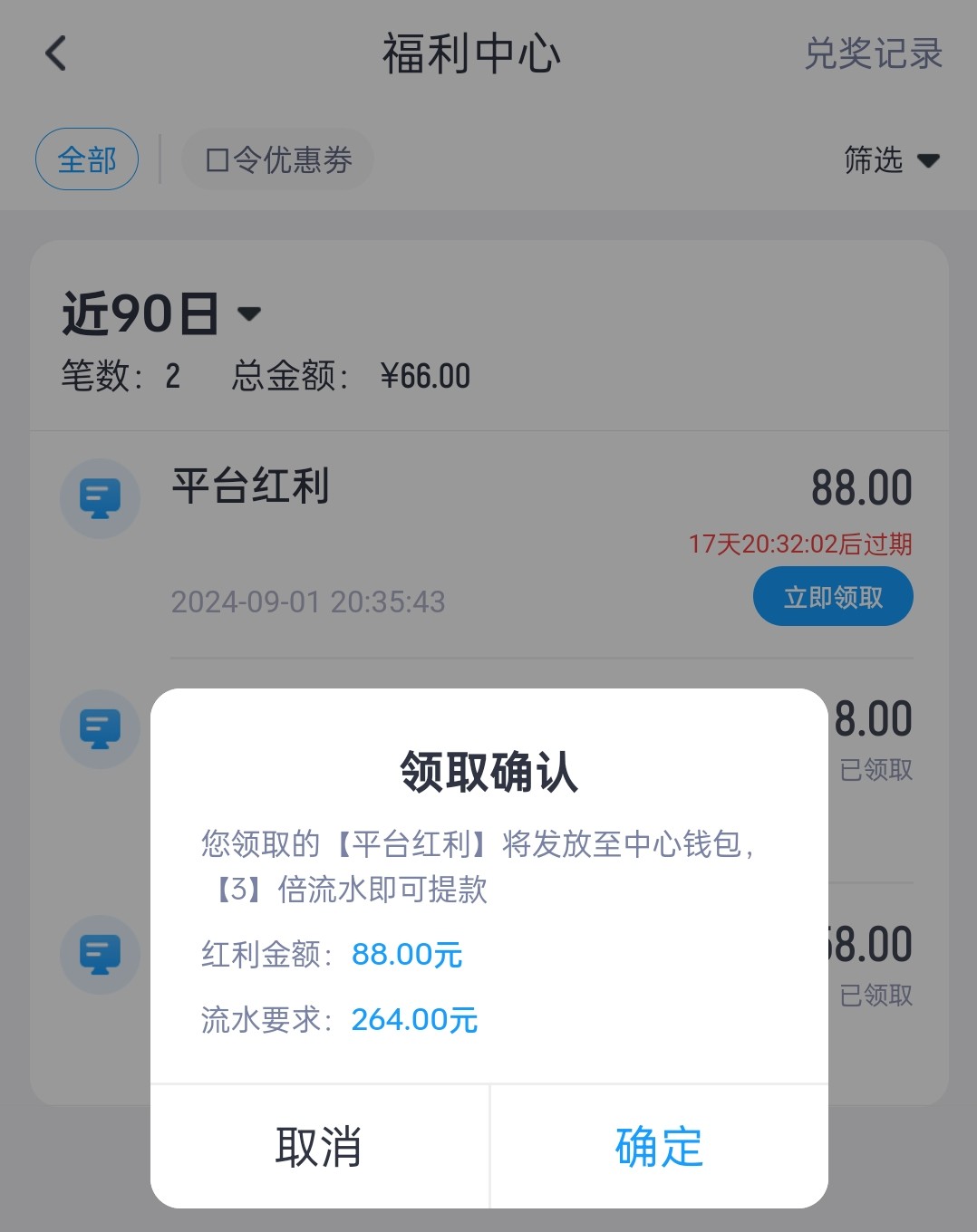Screen dimensions: 977x1232
Task: Go back with the top-left arrow
Action: (x=56, y=53)
